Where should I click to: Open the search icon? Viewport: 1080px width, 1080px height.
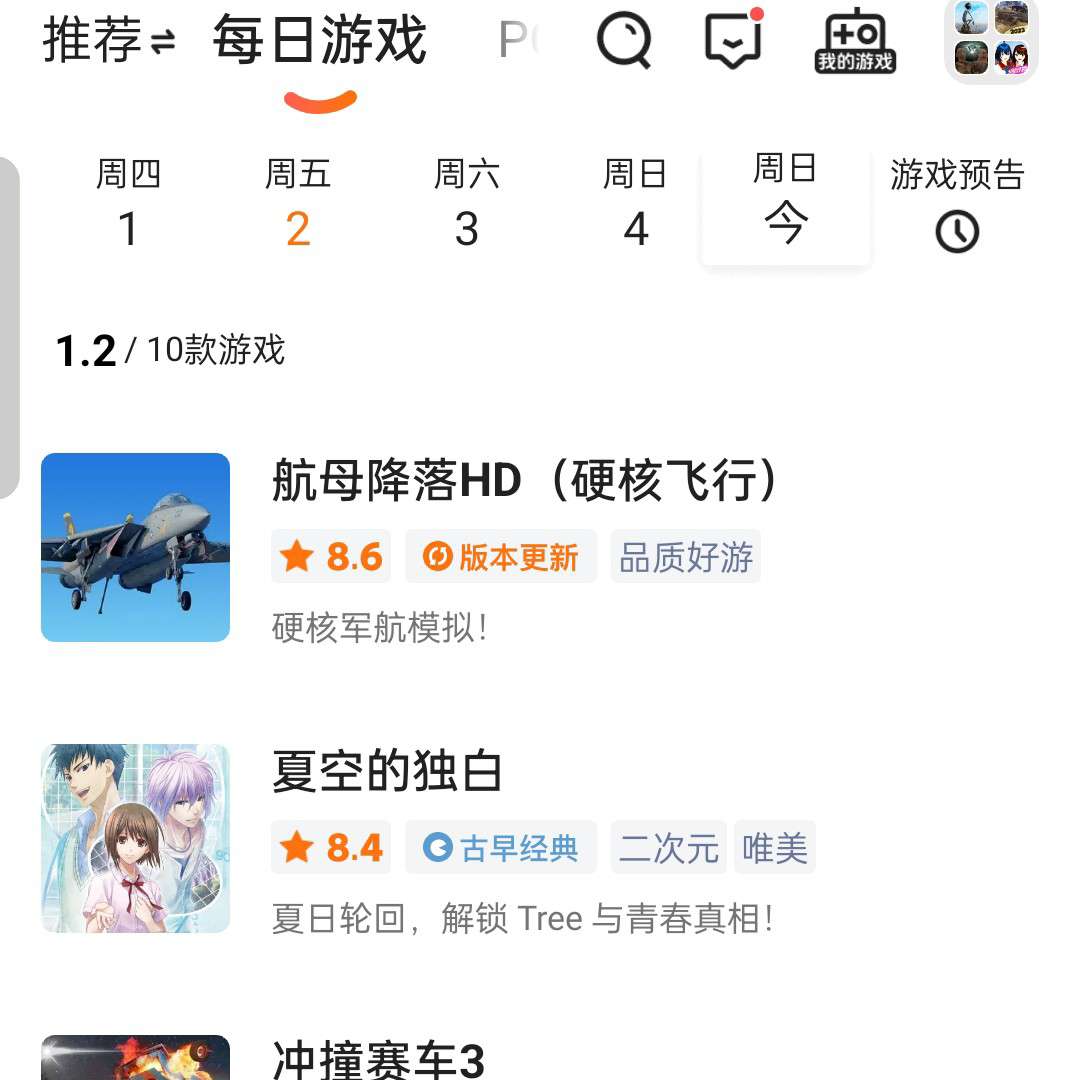coord(624,41)
